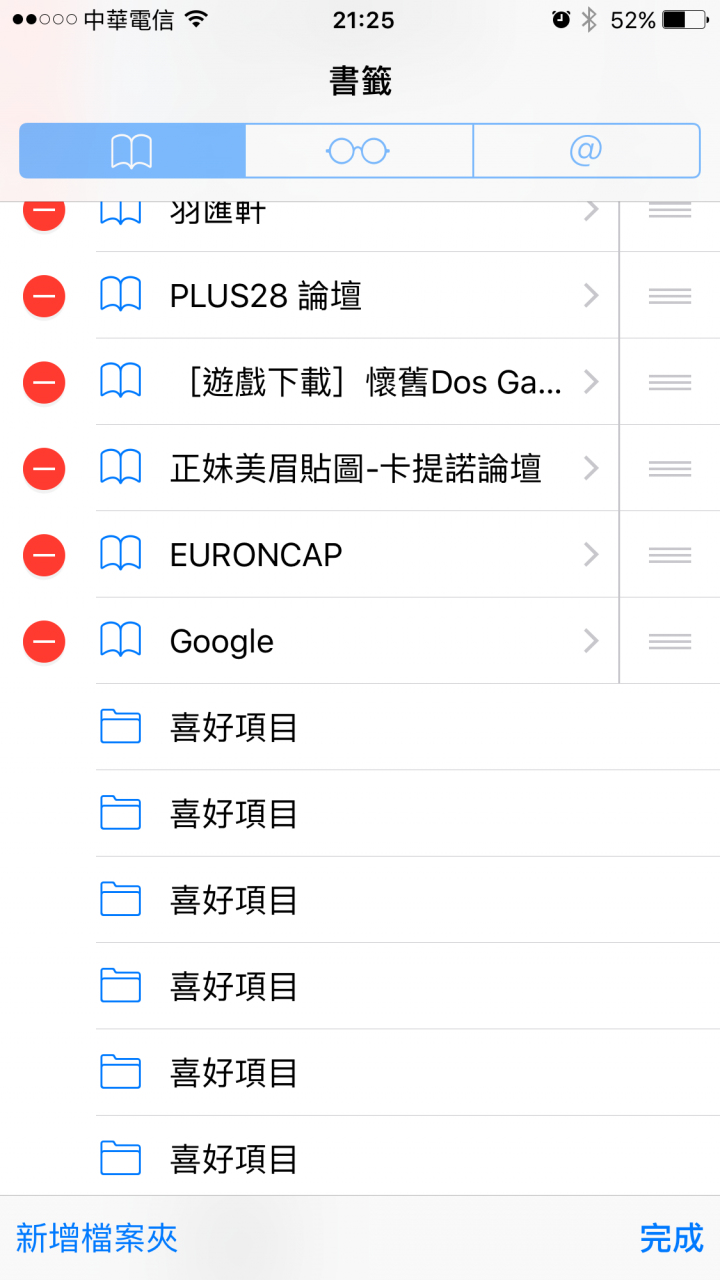This screenshot has height=1280, width=720.
Task: Tap 新增檔案夾 to add a folder
Action: (97, 1238)
